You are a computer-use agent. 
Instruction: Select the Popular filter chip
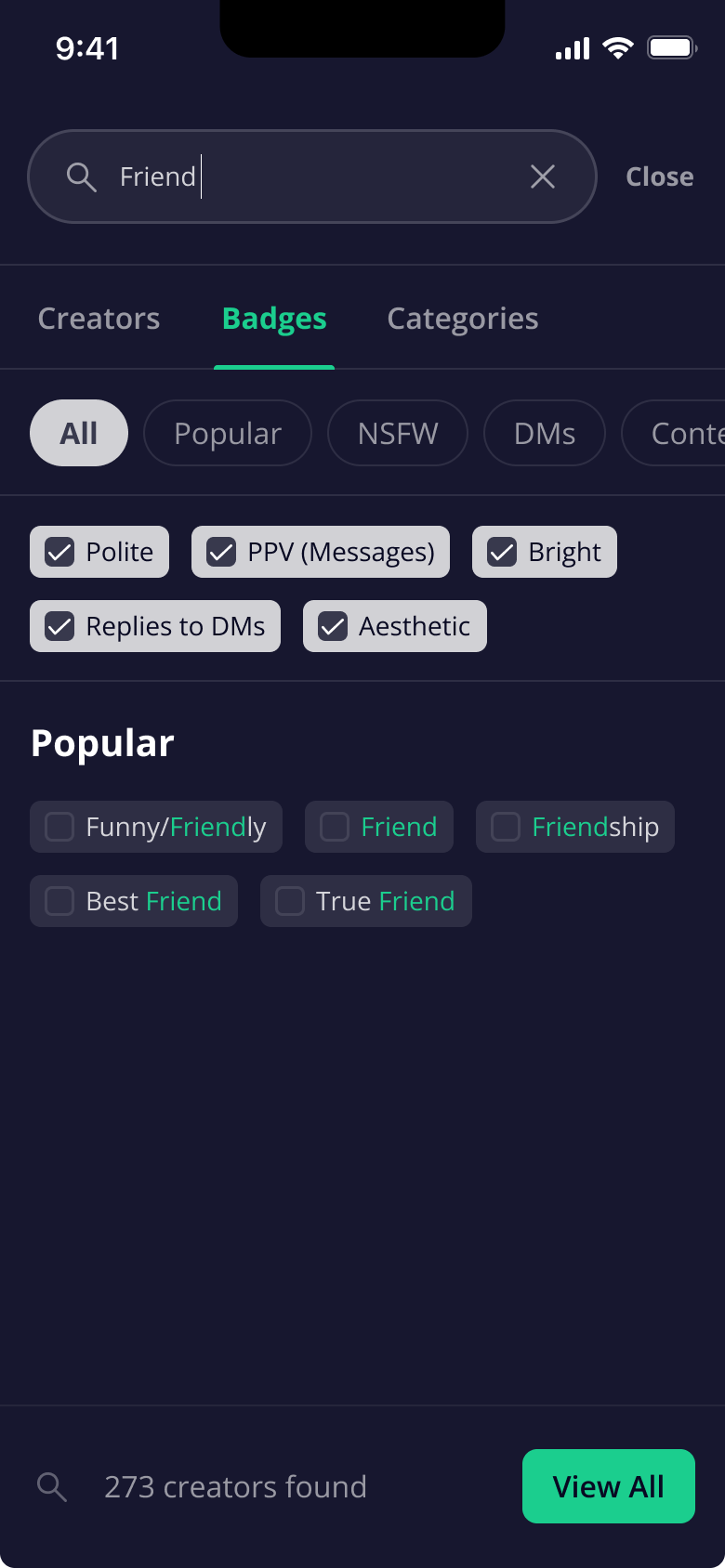pos(227,433)
